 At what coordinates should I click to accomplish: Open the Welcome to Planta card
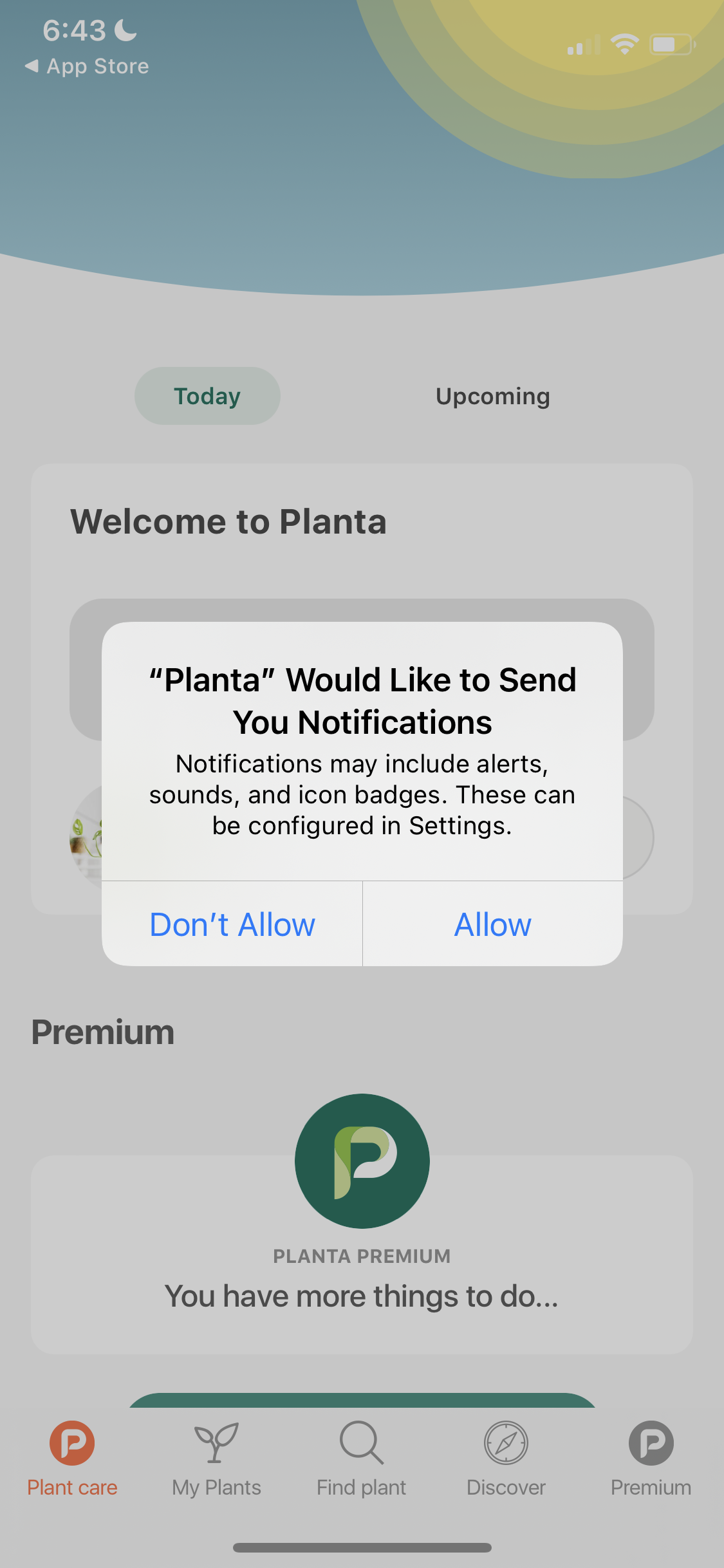point(229,521)
